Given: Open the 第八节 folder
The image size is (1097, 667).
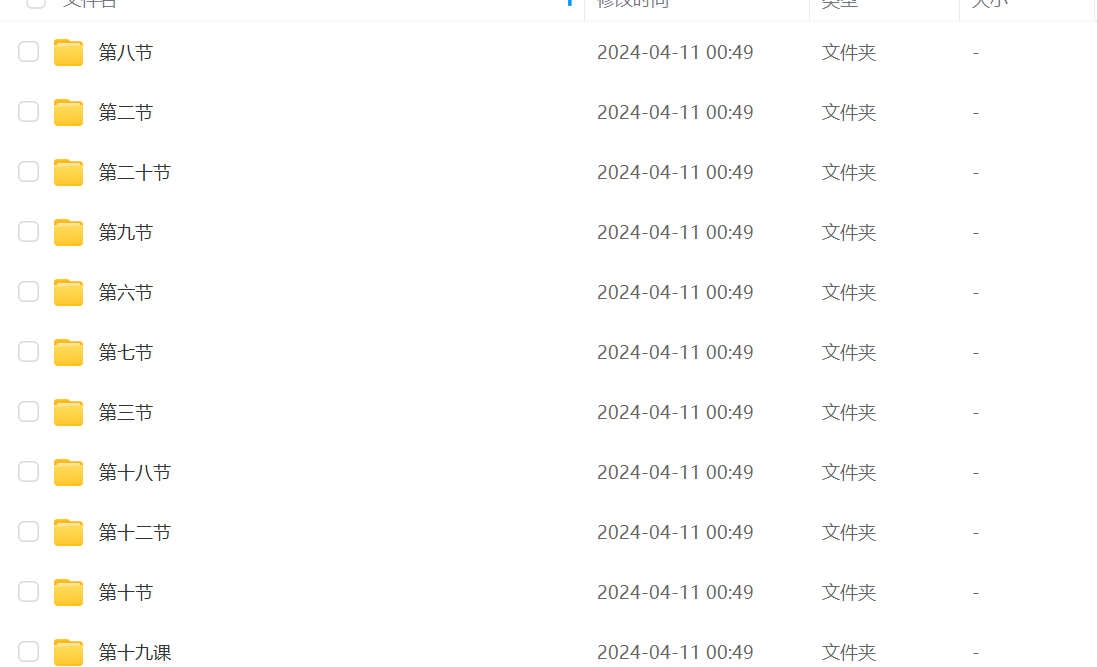Looking at the screenshot, I should [x=125, y=53].
